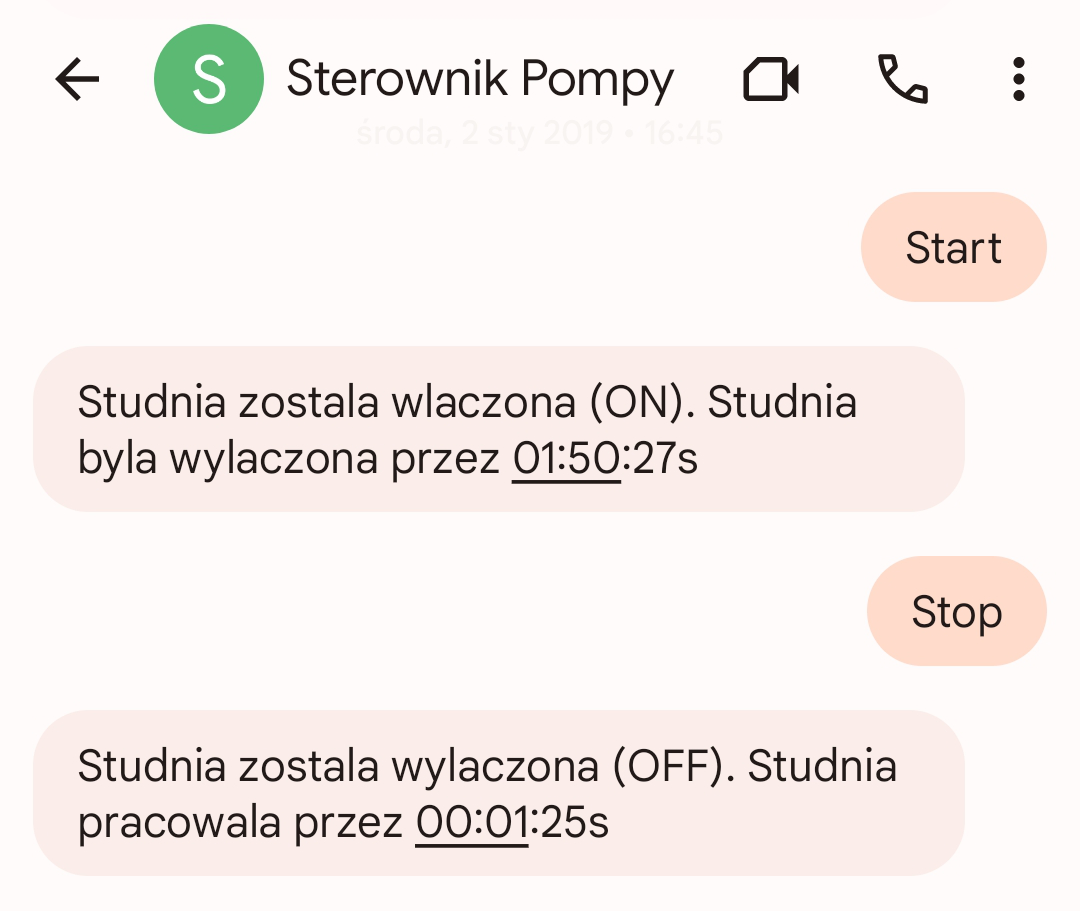Open the three-dot overflow menu

pos(1018,79)
